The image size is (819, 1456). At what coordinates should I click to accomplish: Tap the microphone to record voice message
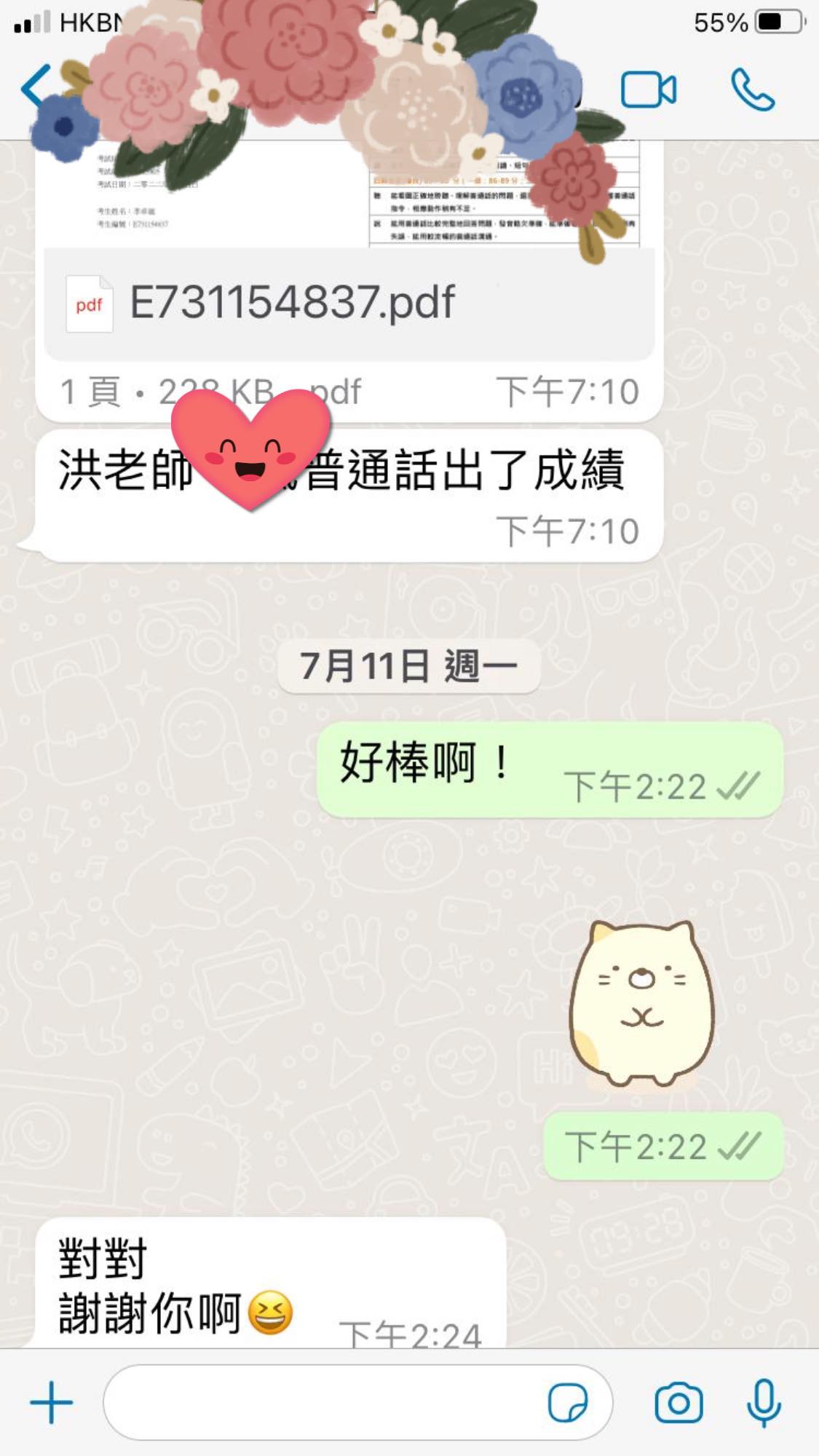point(764,1402)
